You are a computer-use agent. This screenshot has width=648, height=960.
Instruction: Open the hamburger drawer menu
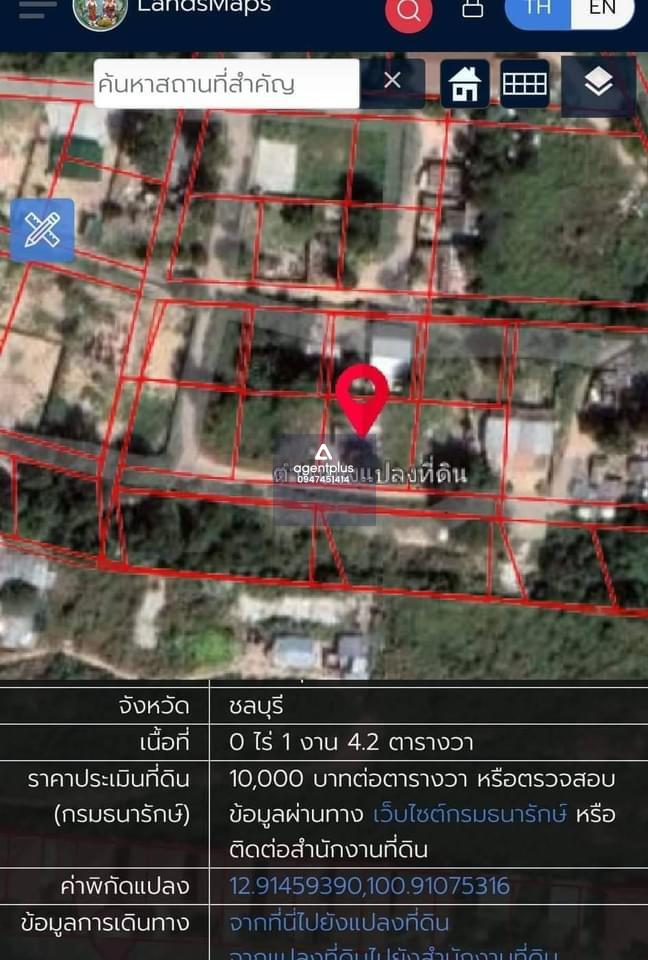point(37,9)
